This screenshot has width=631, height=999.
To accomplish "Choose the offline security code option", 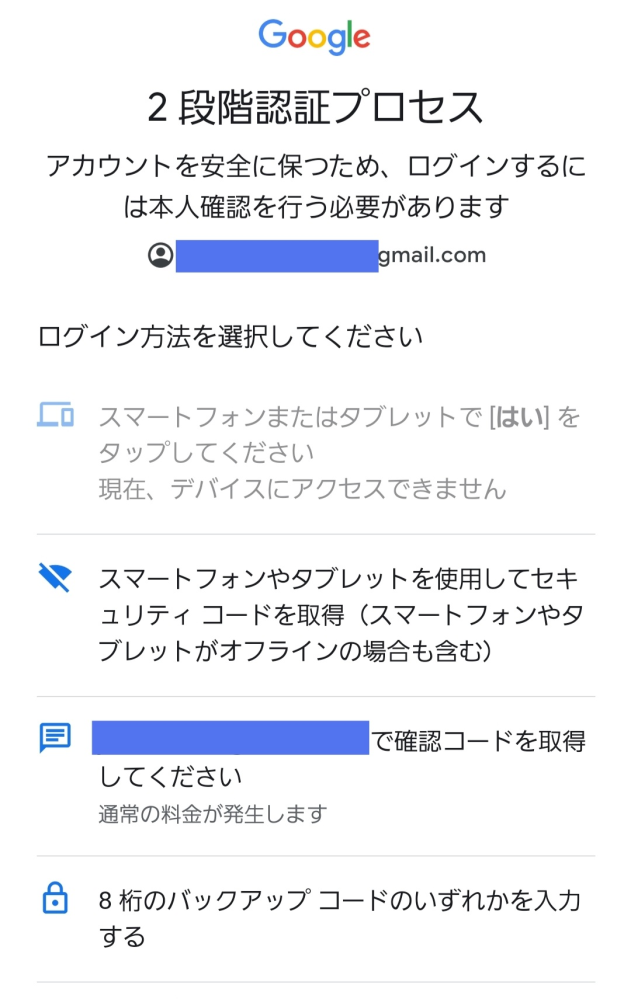I will coord(338,614).
